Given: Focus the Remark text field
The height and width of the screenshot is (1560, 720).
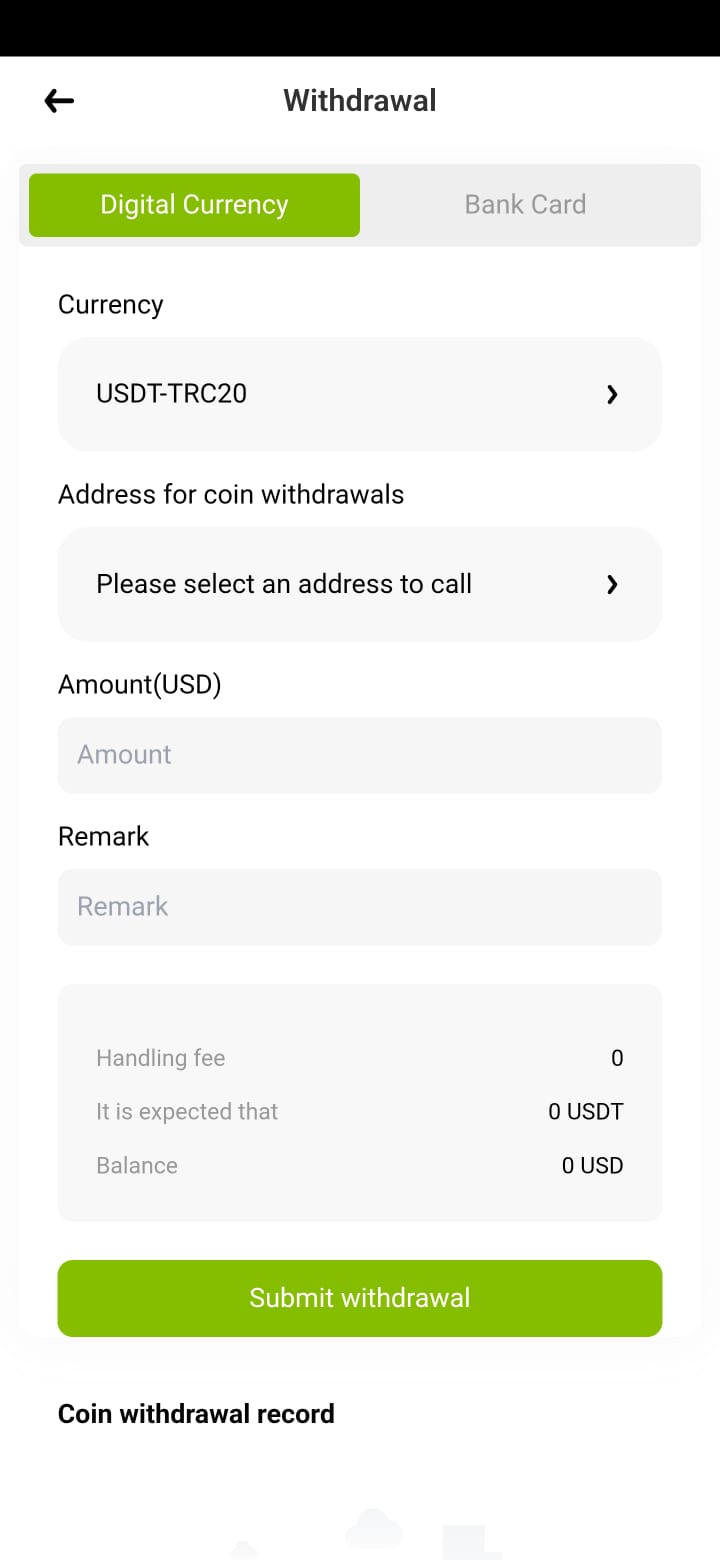Looking at the screenshot, I should tap(360, 907).
